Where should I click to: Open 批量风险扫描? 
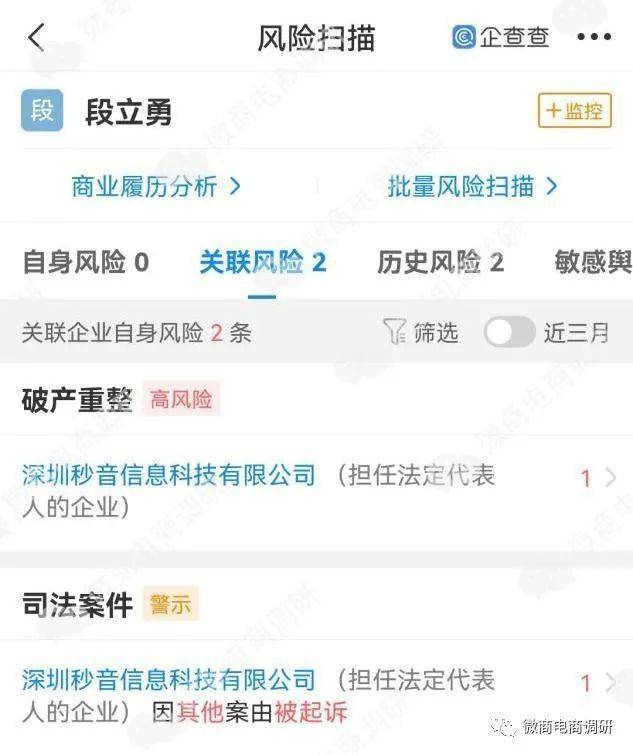(472, 186)
